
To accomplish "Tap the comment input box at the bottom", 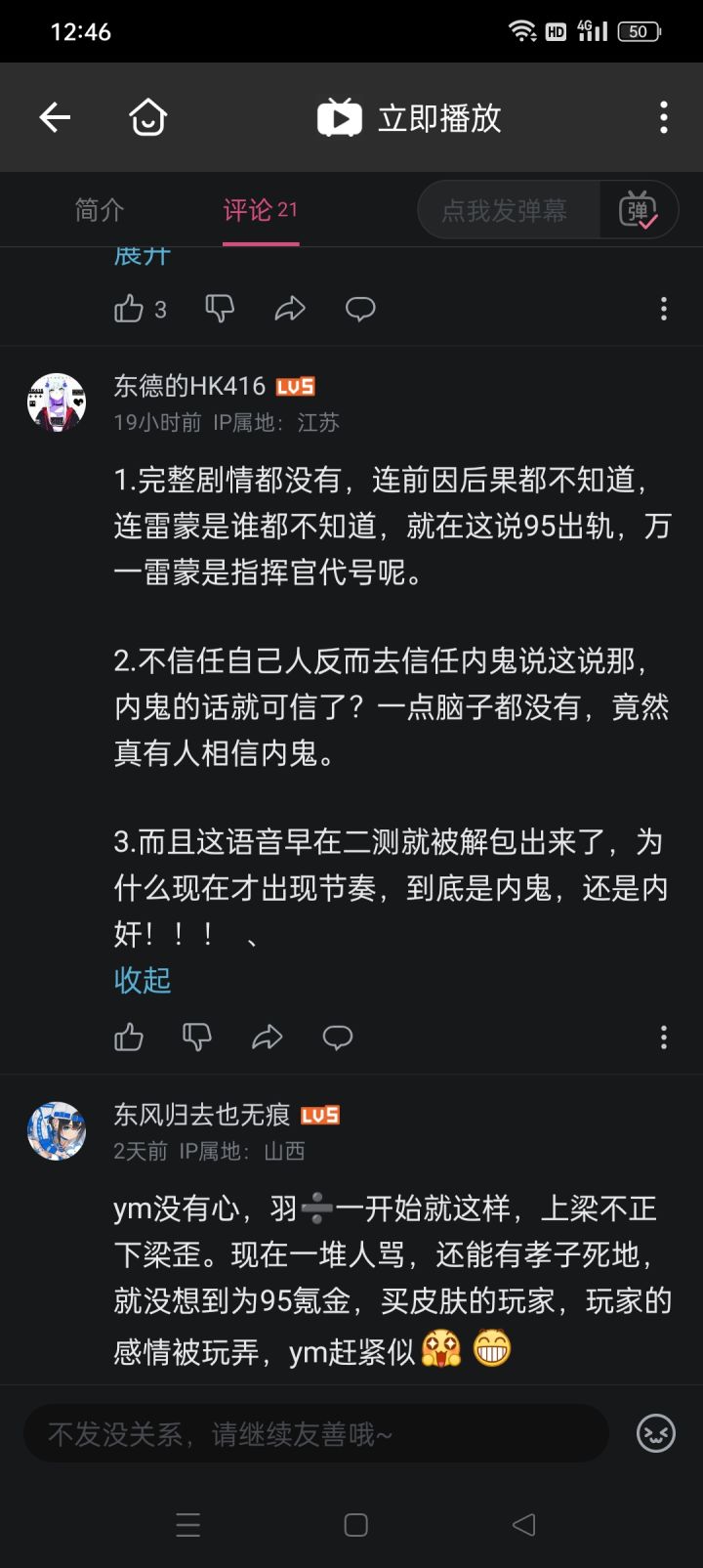I will (x=316, y=1433).
